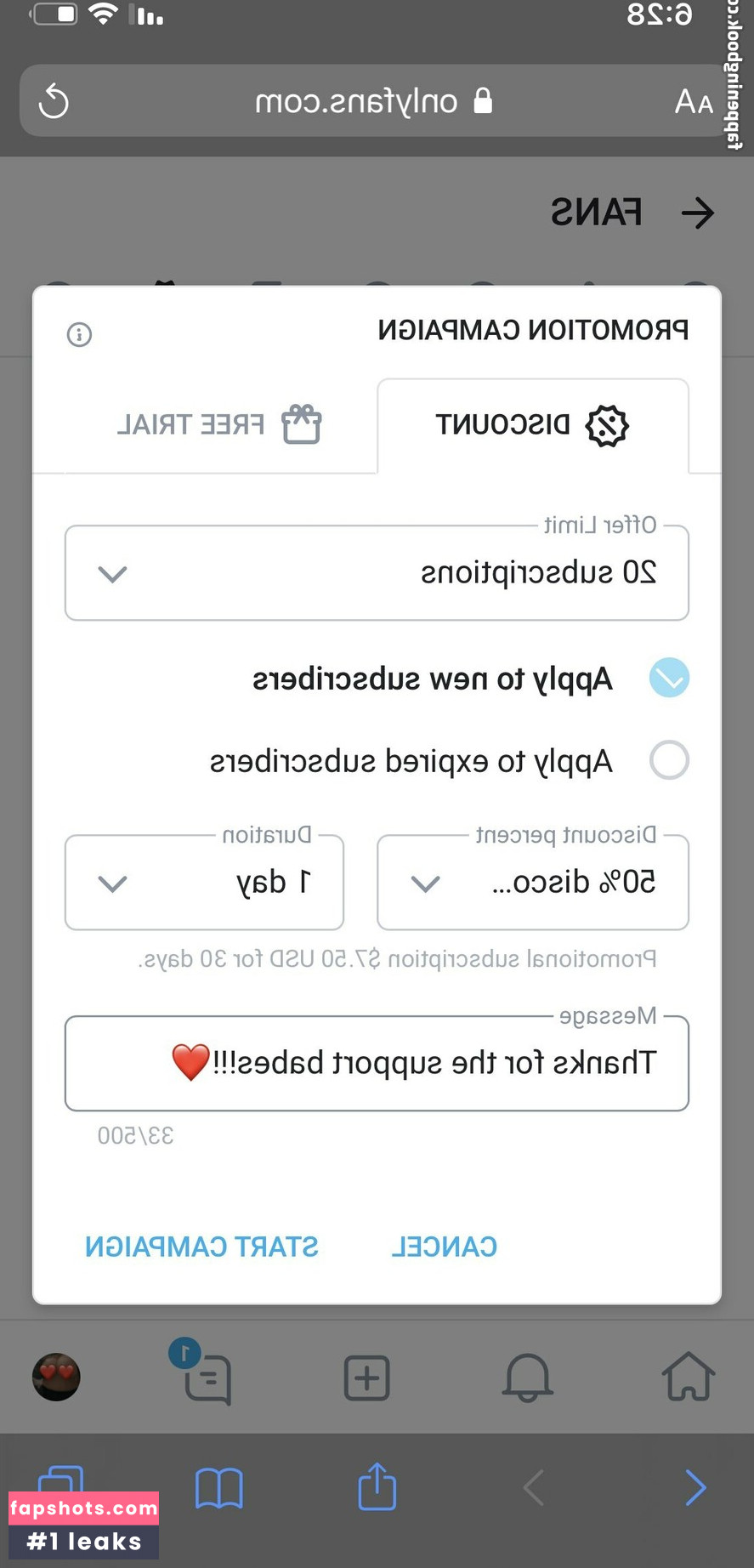The width and height of the screenshot is (754, 1568).
Task: Open the Discount percent dropdown
Action: point(532,883)
